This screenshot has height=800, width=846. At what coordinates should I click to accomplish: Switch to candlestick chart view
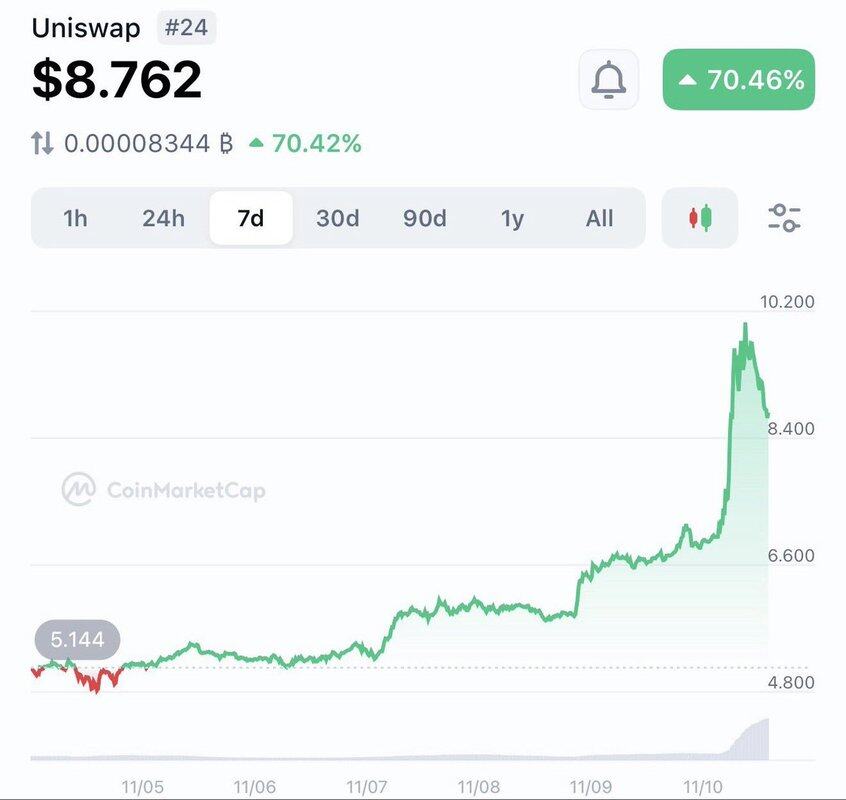[x=700, y=218]
